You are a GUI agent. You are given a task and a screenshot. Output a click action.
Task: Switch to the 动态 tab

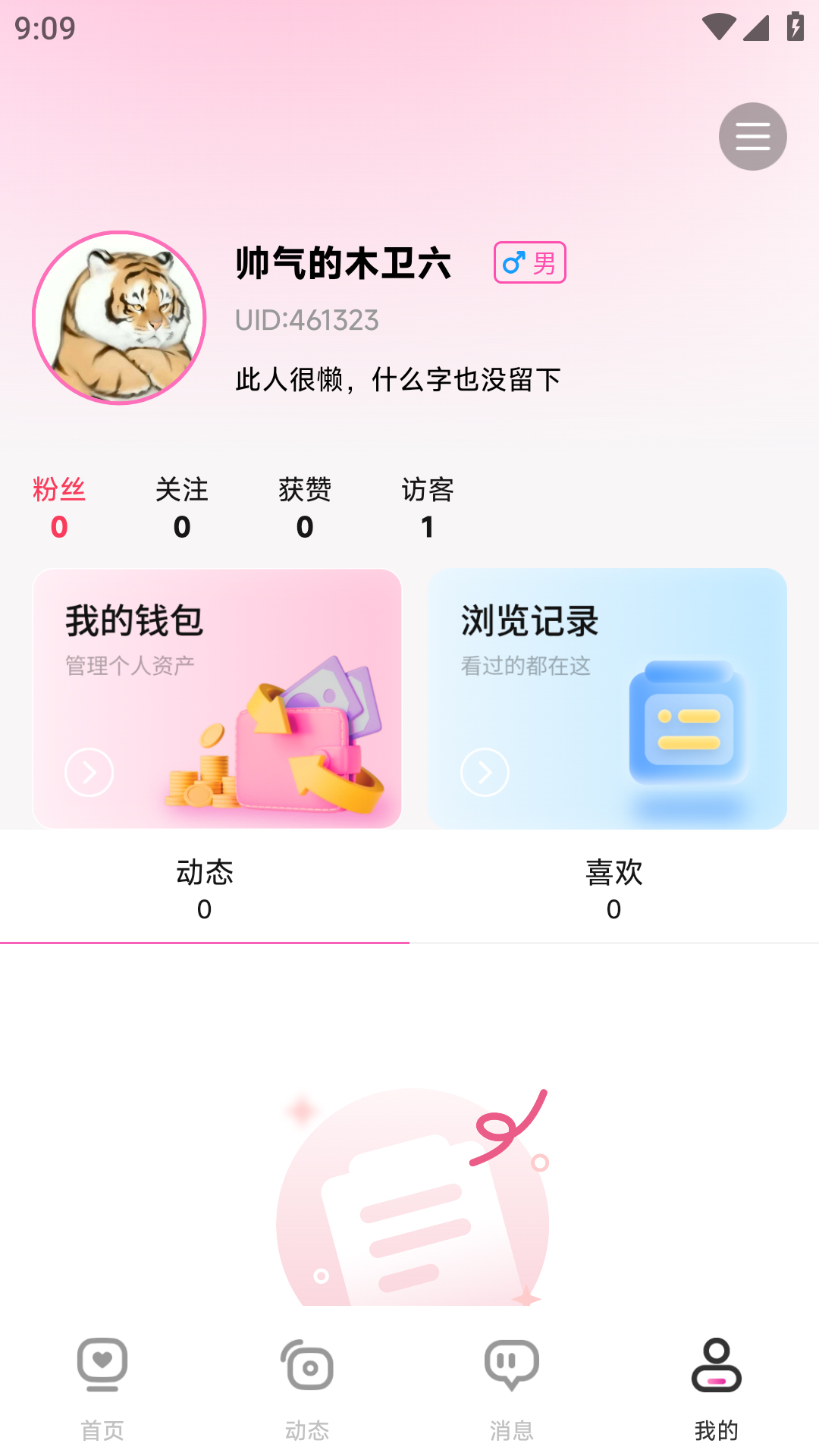(x=205, y=887)
